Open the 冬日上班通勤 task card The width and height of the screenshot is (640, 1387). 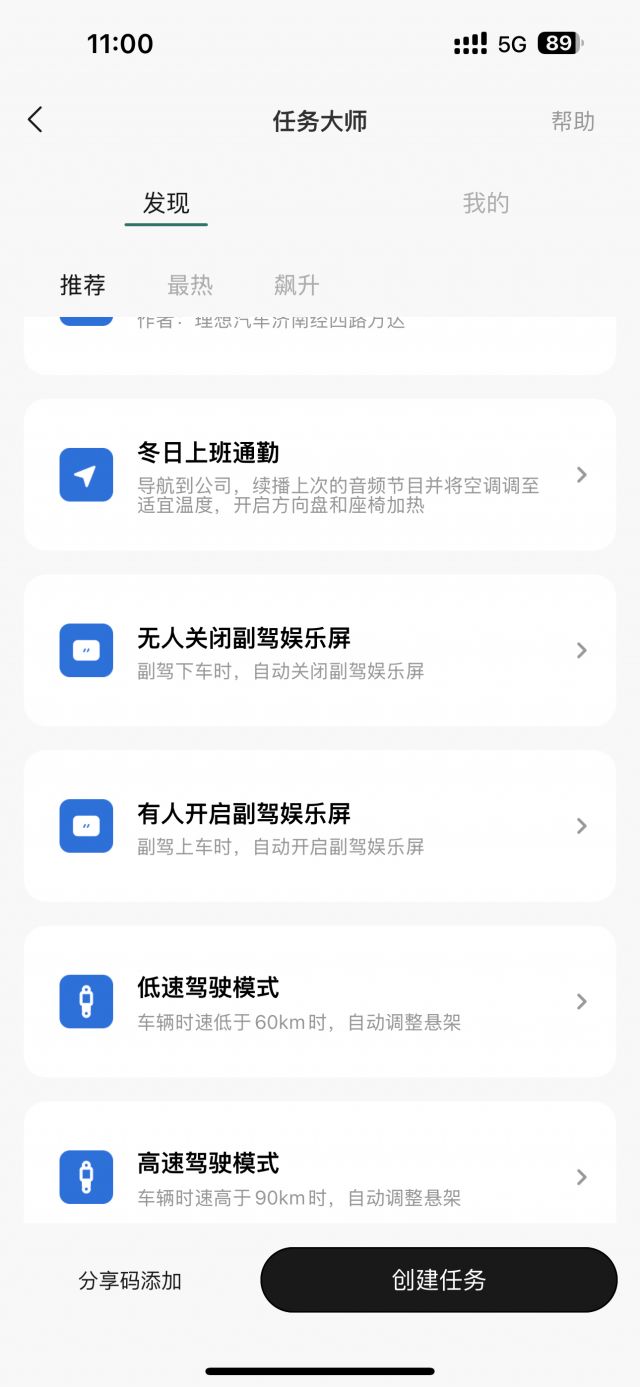click(320, 475)
